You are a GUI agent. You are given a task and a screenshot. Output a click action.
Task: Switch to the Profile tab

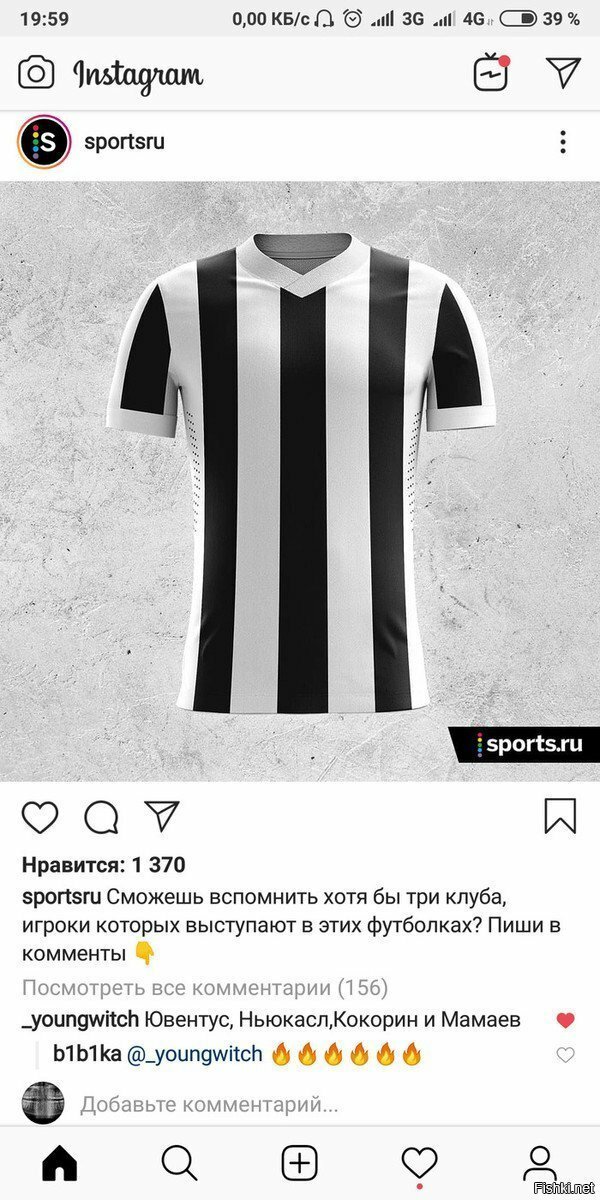coord(539,1163)
